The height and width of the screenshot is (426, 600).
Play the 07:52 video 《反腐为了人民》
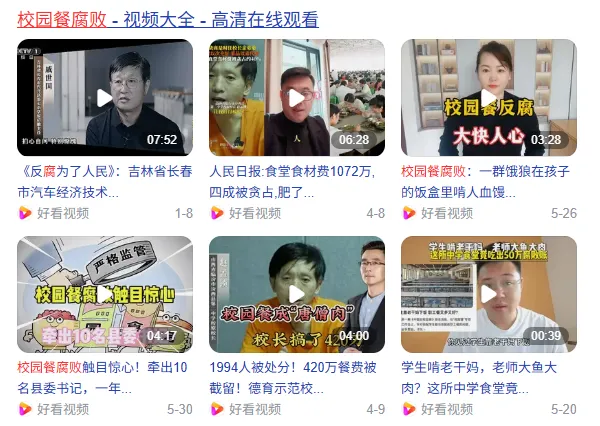104,97
